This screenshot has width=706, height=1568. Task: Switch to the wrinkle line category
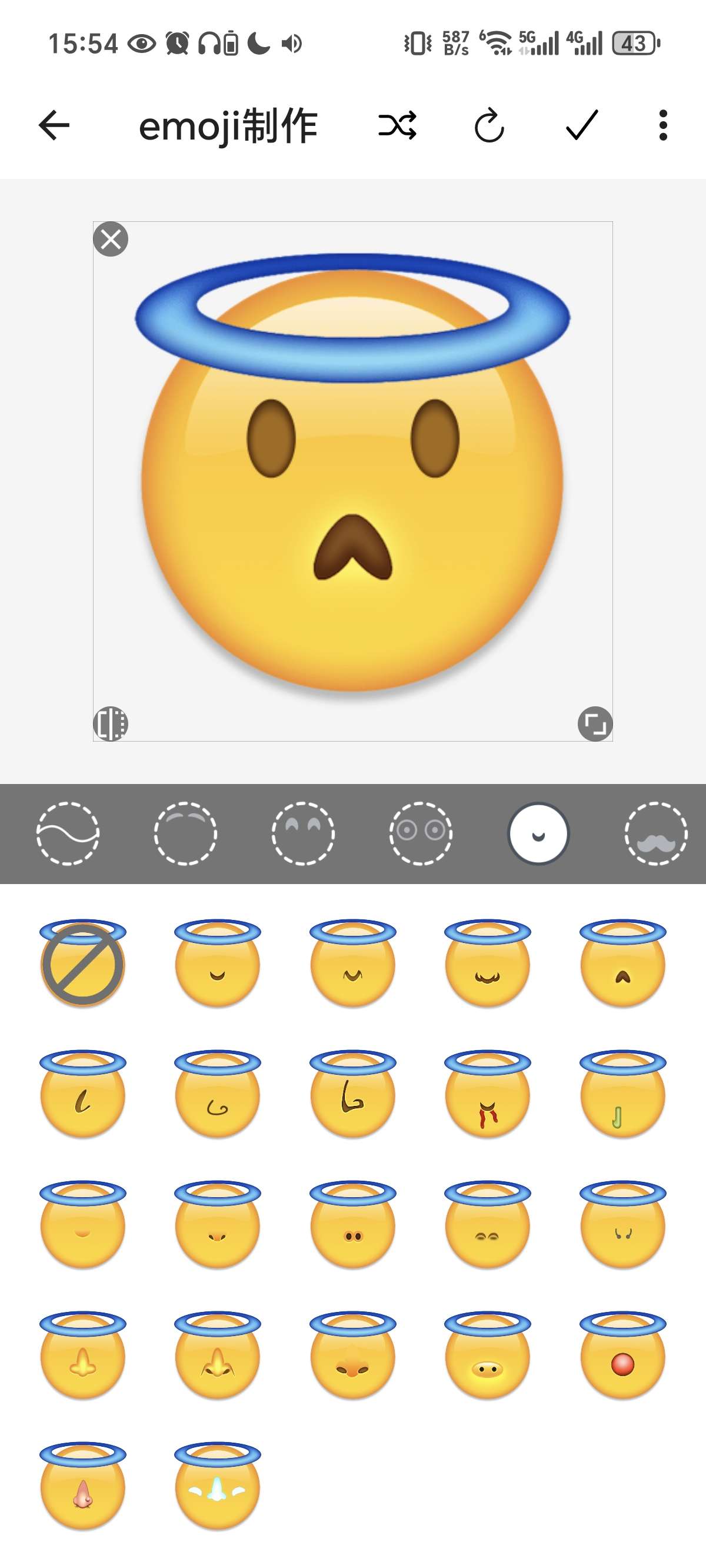[x=68, y=833]
